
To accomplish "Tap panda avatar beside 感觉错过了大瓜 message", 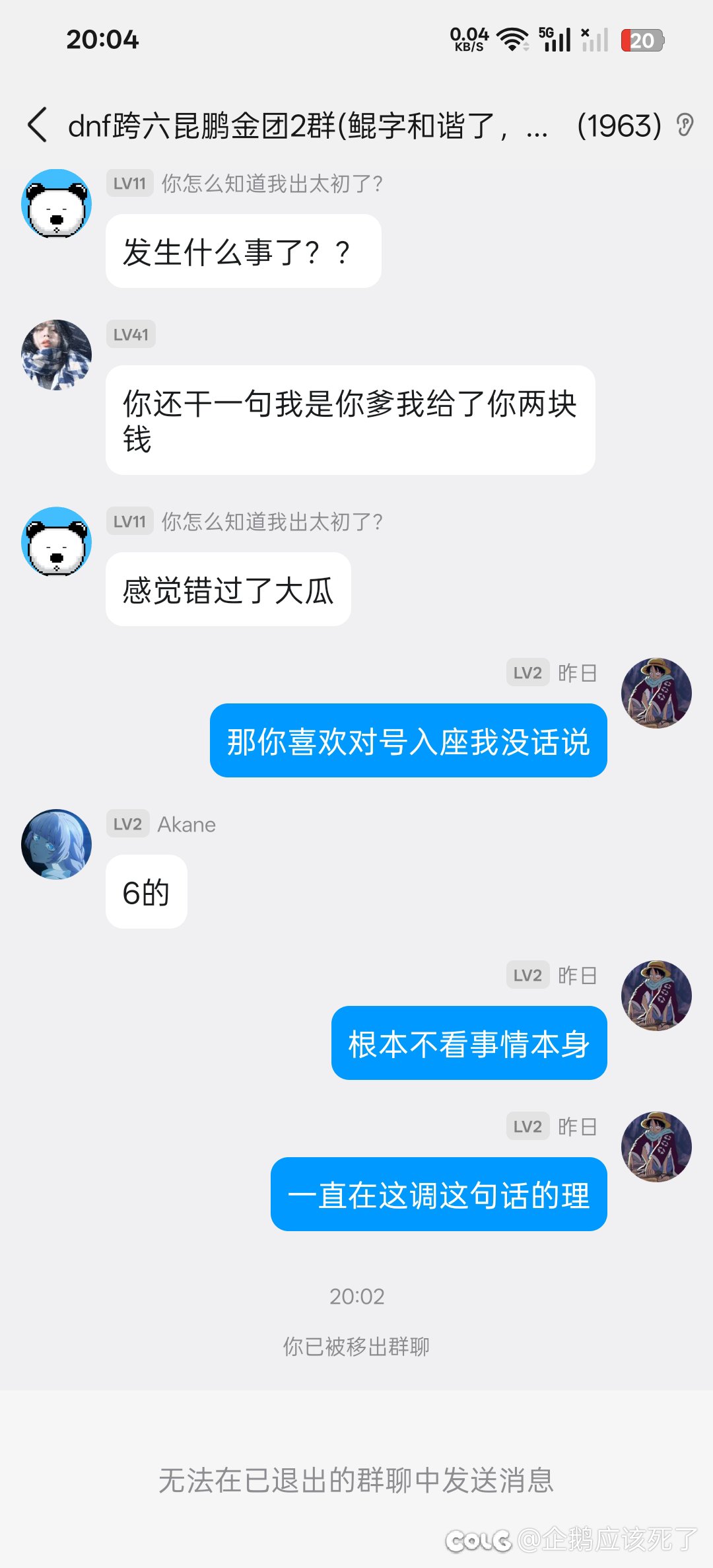I will pos(57,542).
